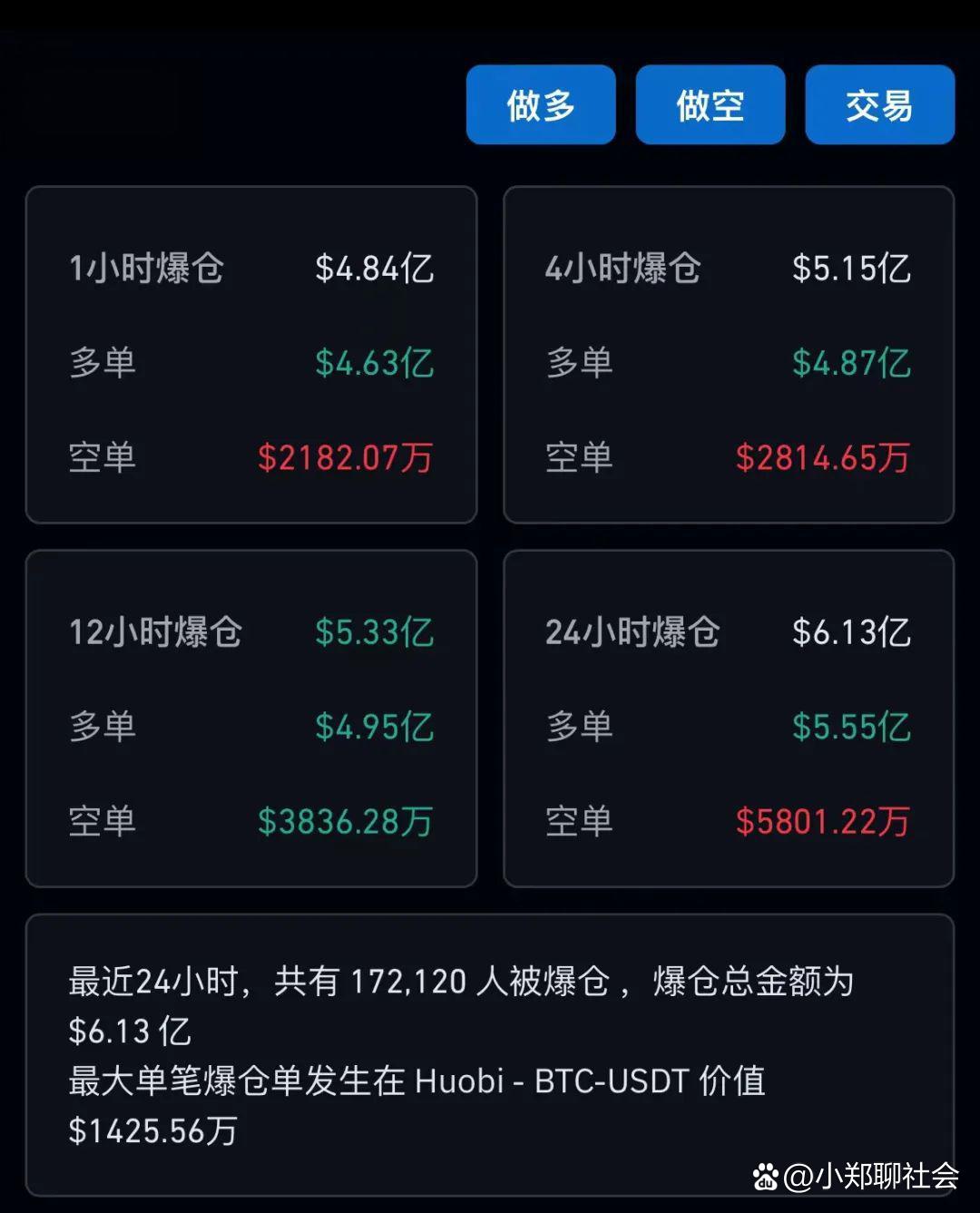Open trading via the 交易 button

(x=878, y=104)
